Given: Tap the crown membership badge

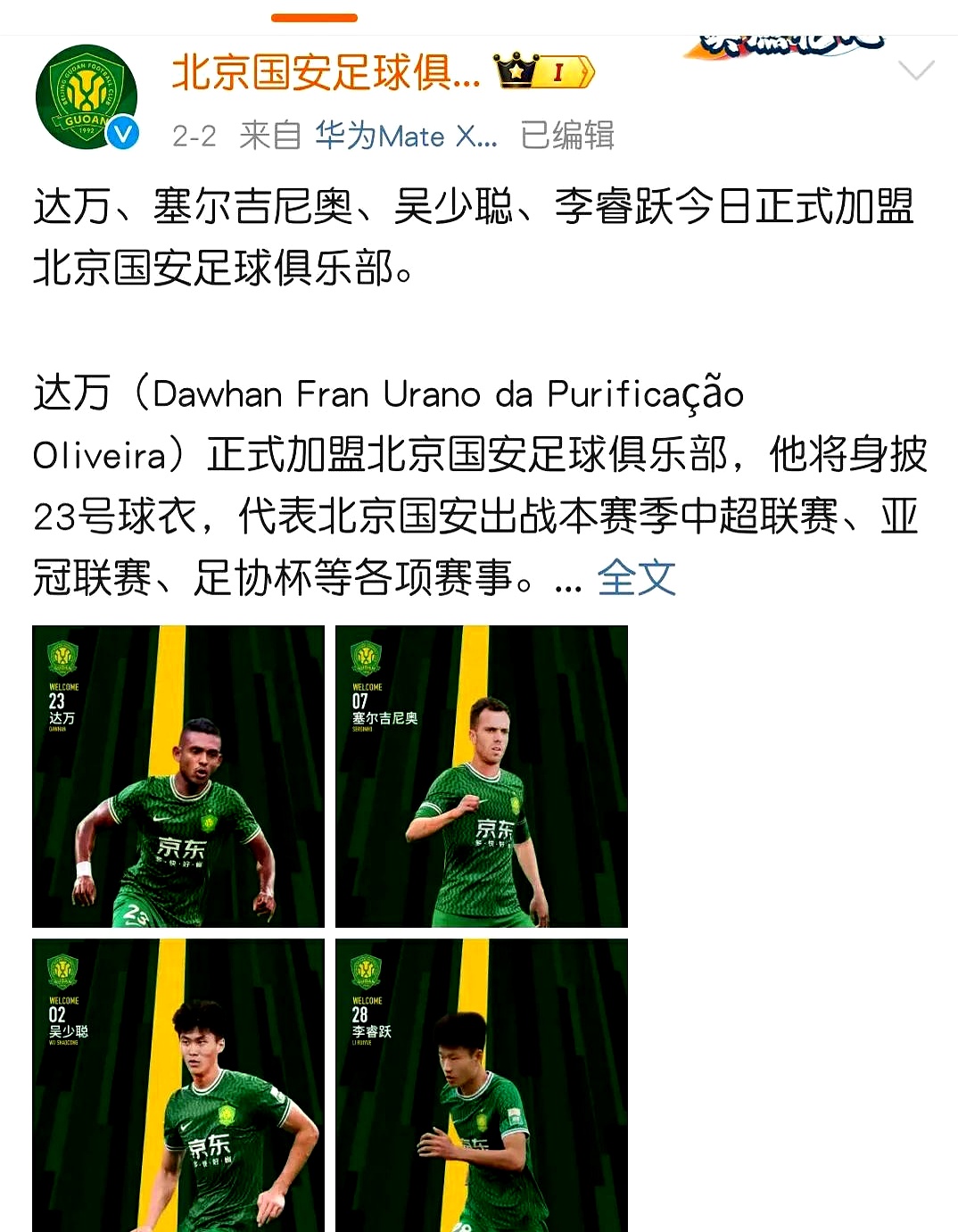Looking at the screenshot, I should [x=545, y=71].
